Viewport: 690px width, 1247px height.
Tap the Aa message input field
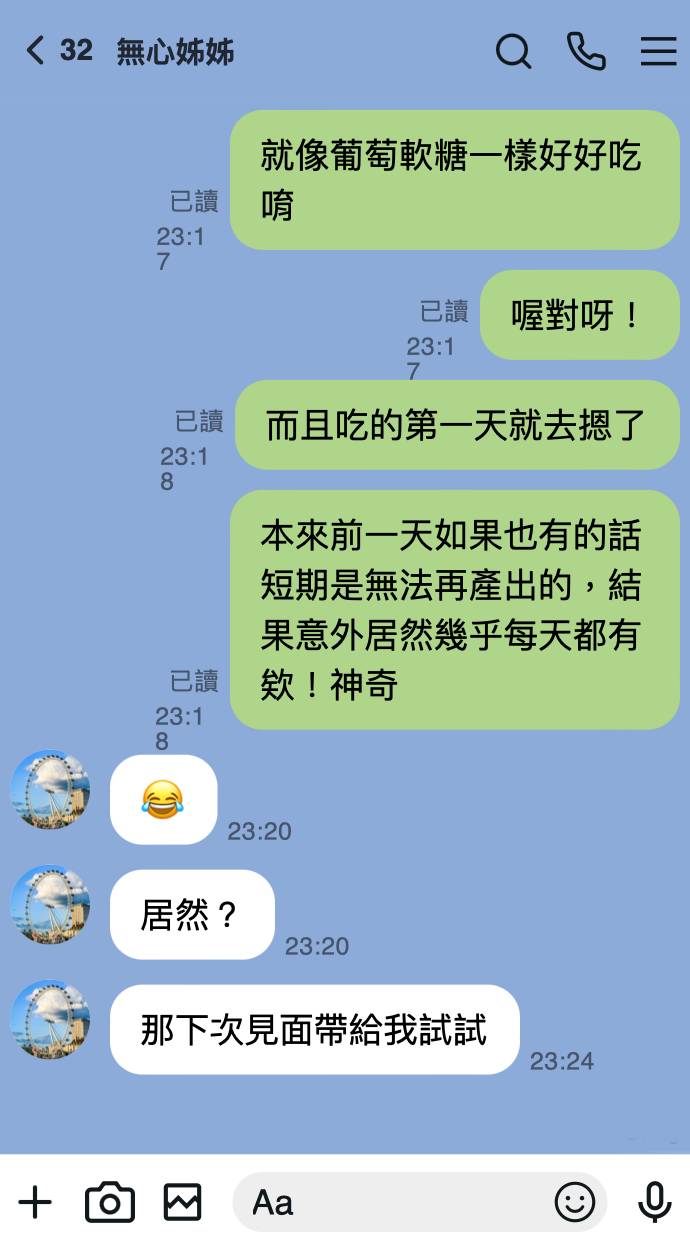[x=390, y=1201]
